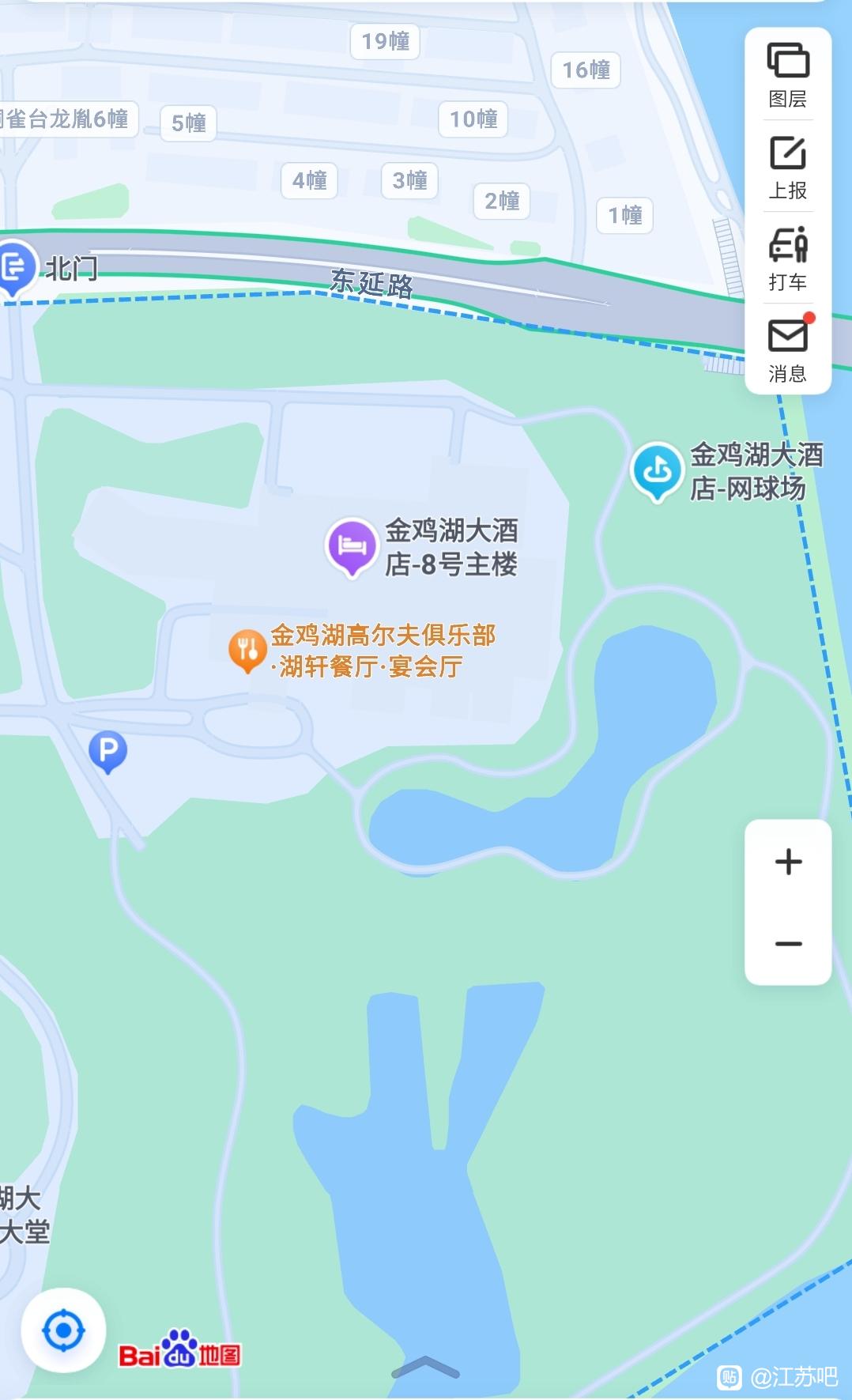Recenter map on my location
The image size is (852, 1400).
64,1331
